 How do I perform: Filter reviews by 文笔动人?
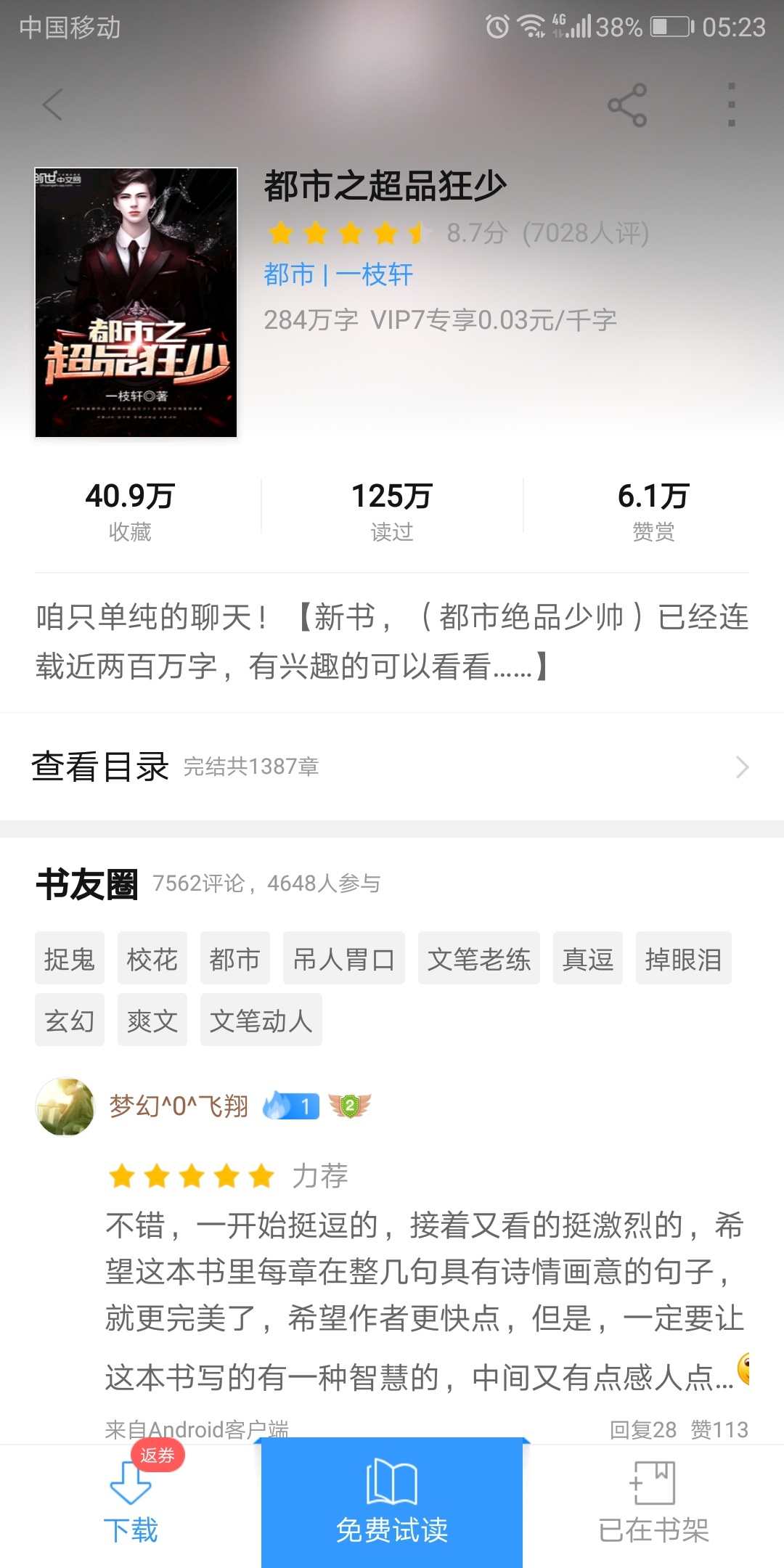click(x=261, y=1021)
